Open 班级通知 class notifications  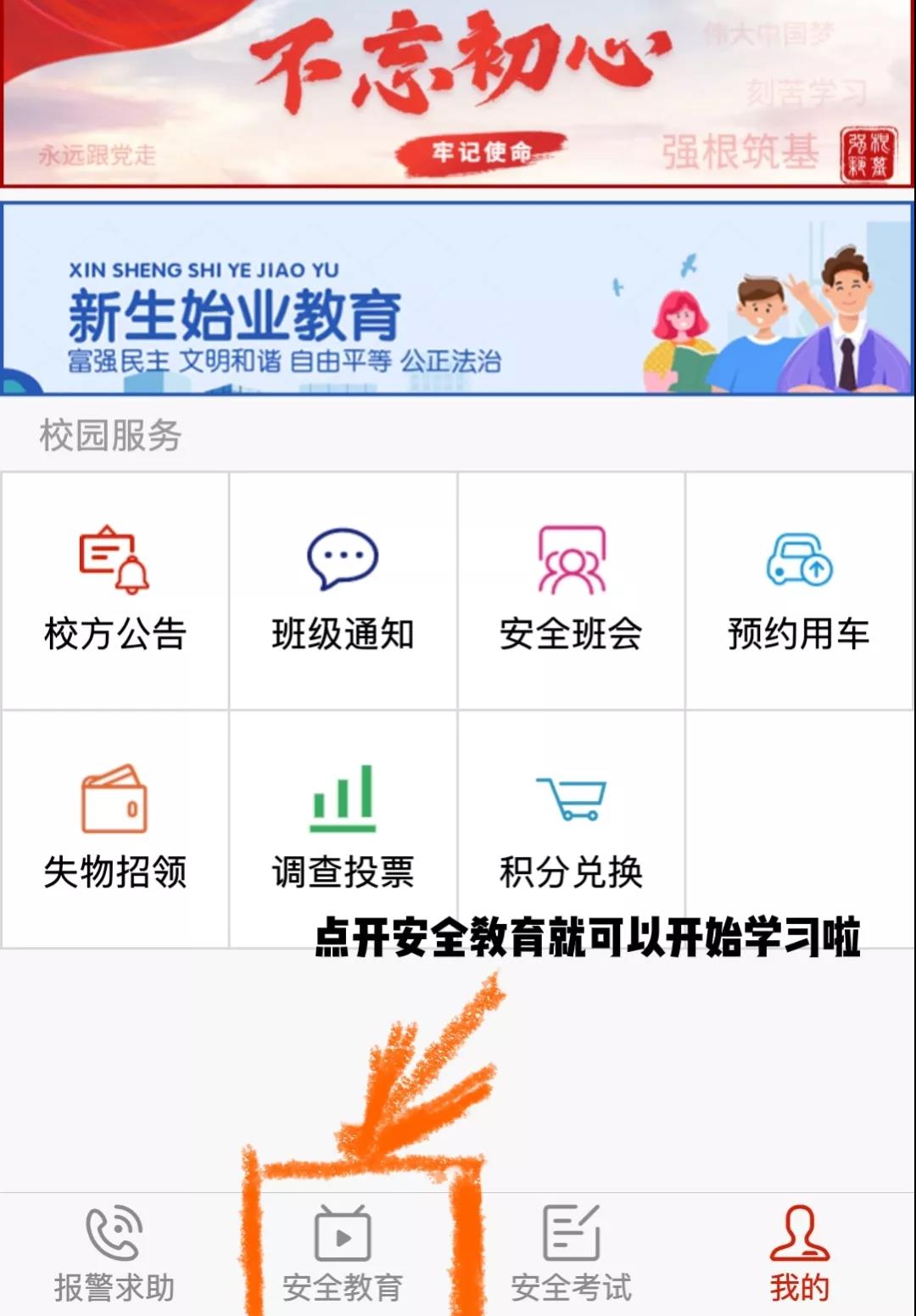click(343, 590)
